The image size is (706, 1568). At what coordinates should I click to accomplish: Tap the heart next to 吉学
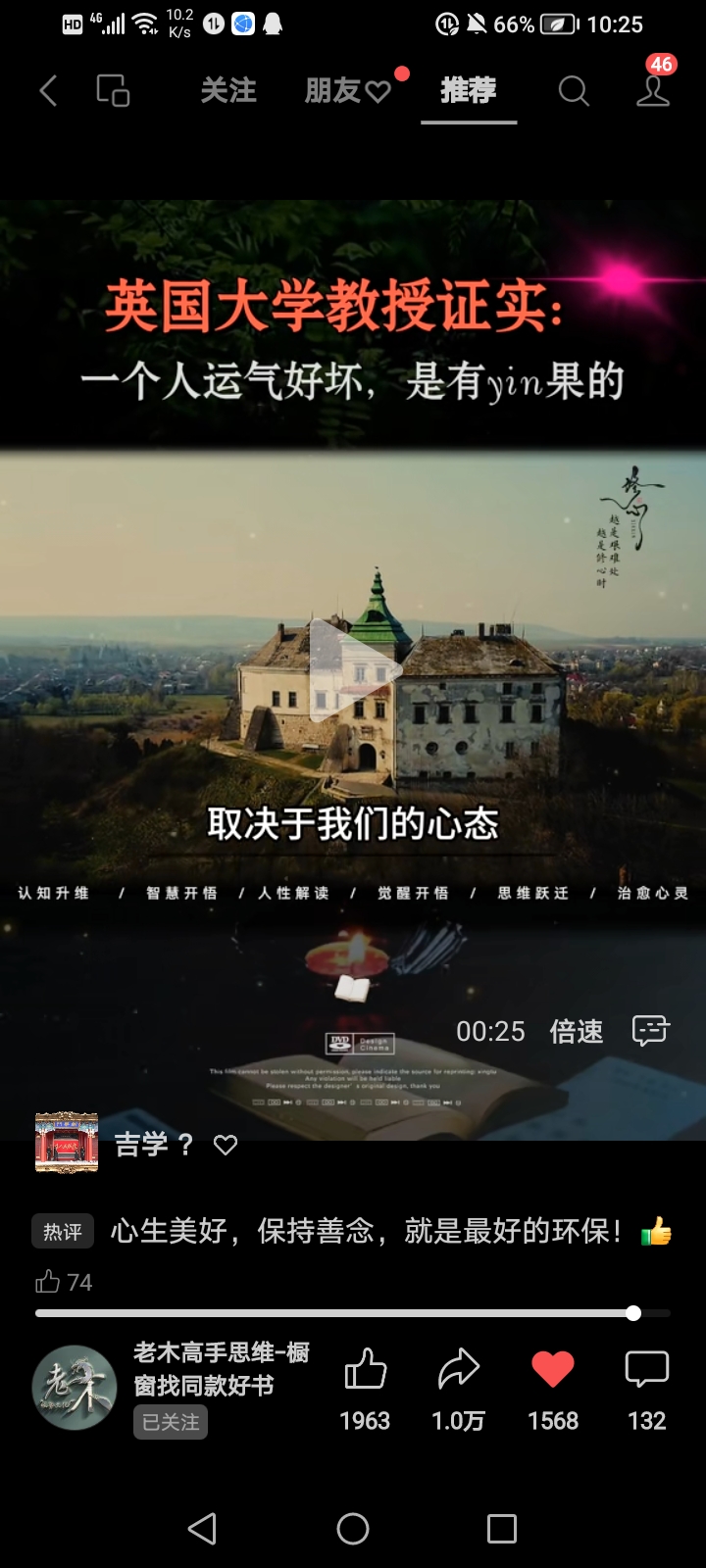226,1145
